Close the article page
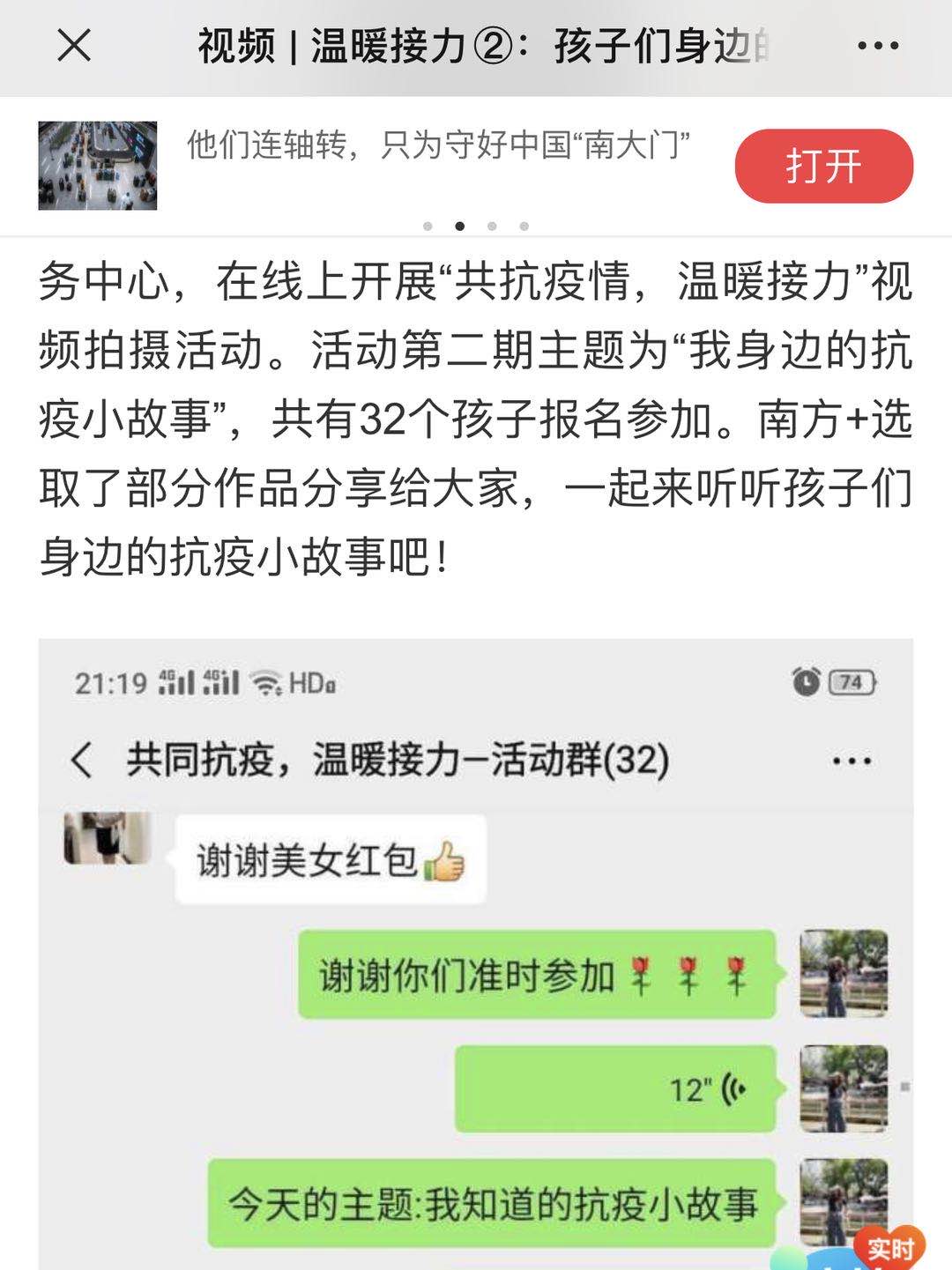Screen dimensions: 952x1270 [x=74, y=45]
